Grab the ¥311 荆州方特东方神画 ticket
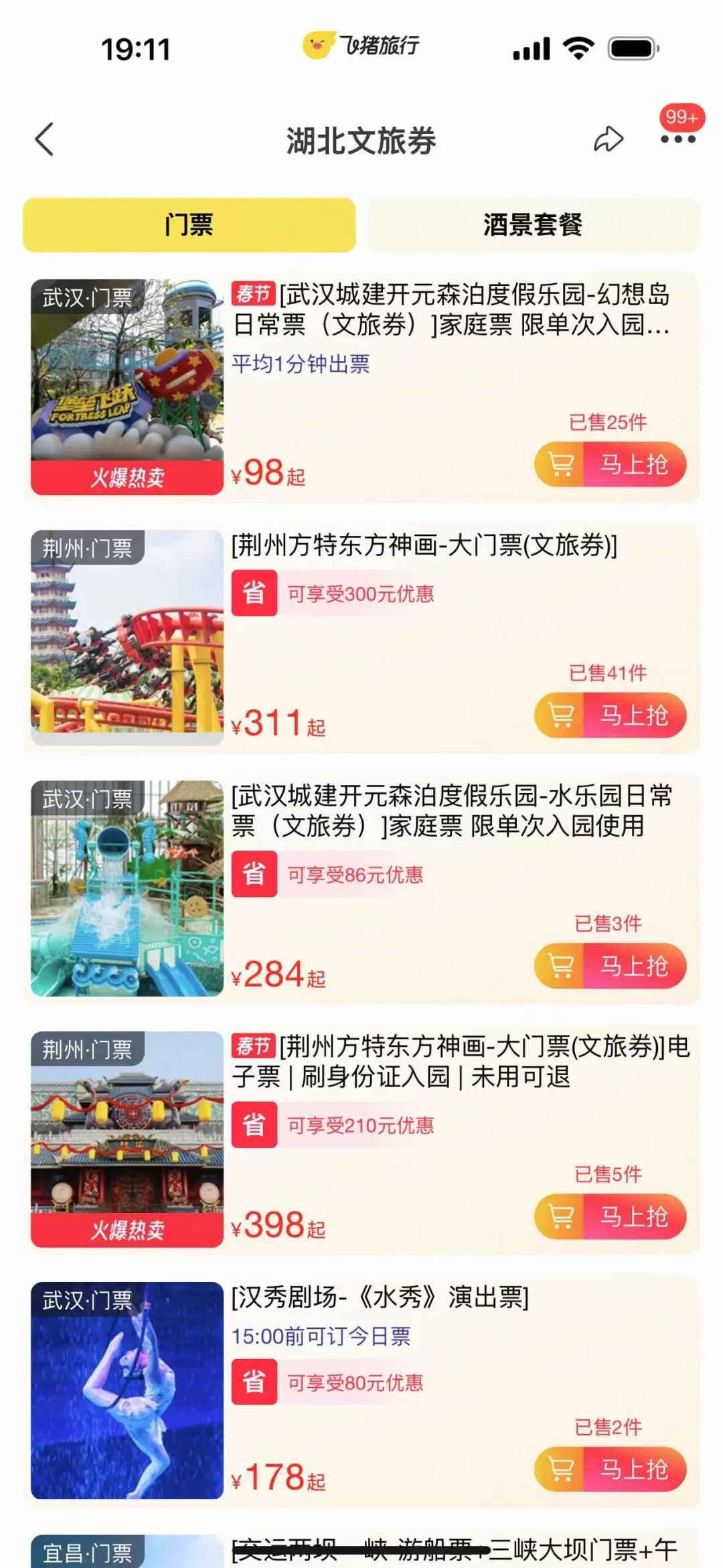Screen dimensions: 723x1568 [610, 715]
